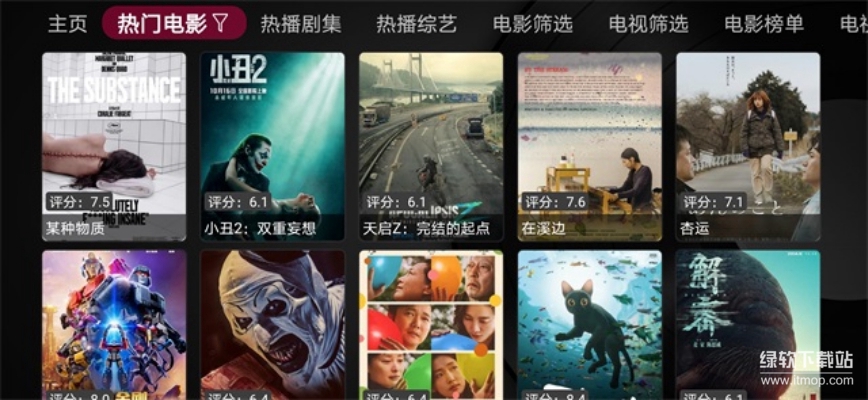Select the 电影筛选 tab

pyautogui.click(x=532, y=23)
